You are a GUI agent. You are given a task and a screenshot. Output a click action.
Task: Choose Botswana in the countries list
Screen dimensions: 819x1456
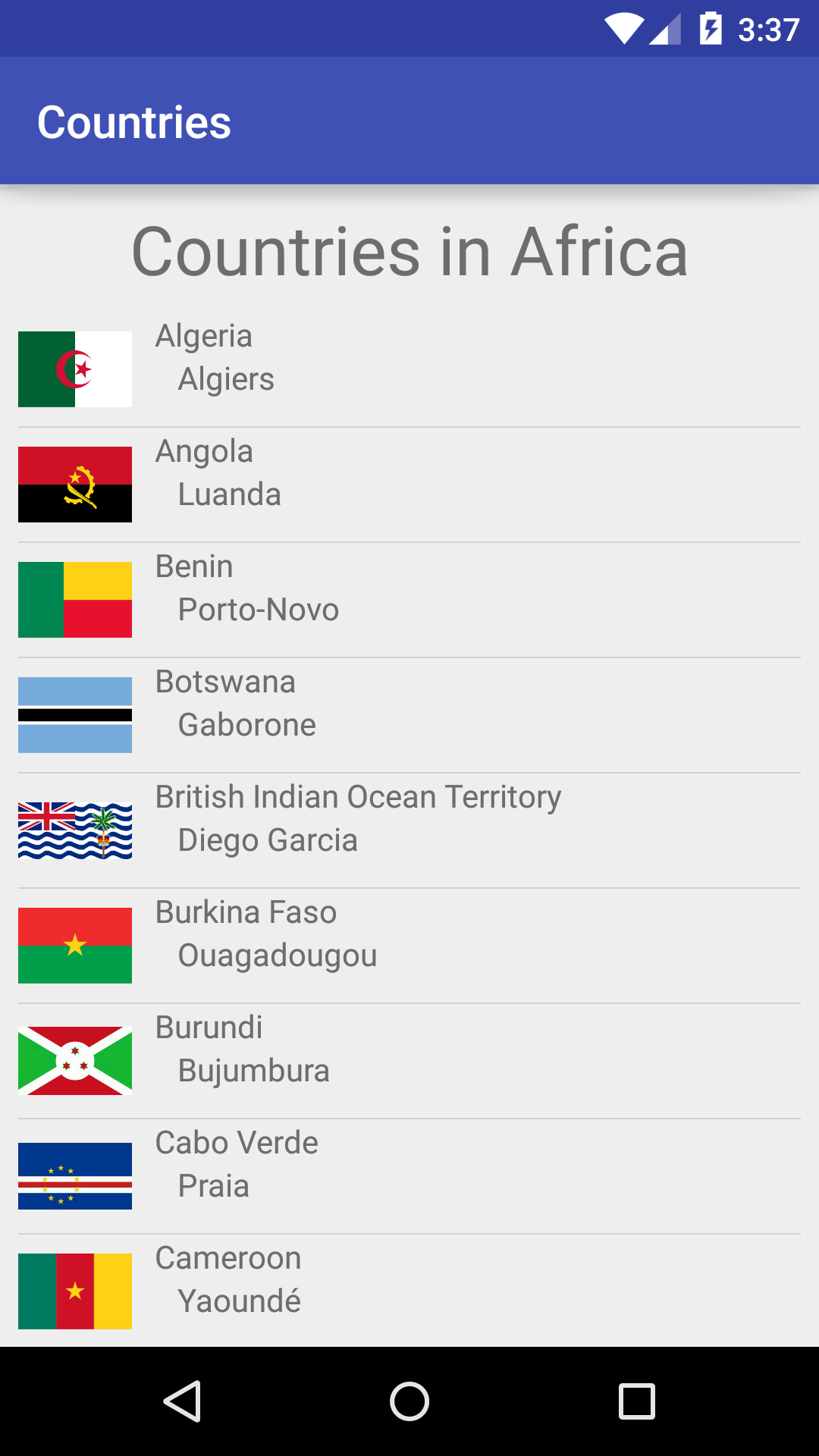pyautogui.click(x=409, y=715)
